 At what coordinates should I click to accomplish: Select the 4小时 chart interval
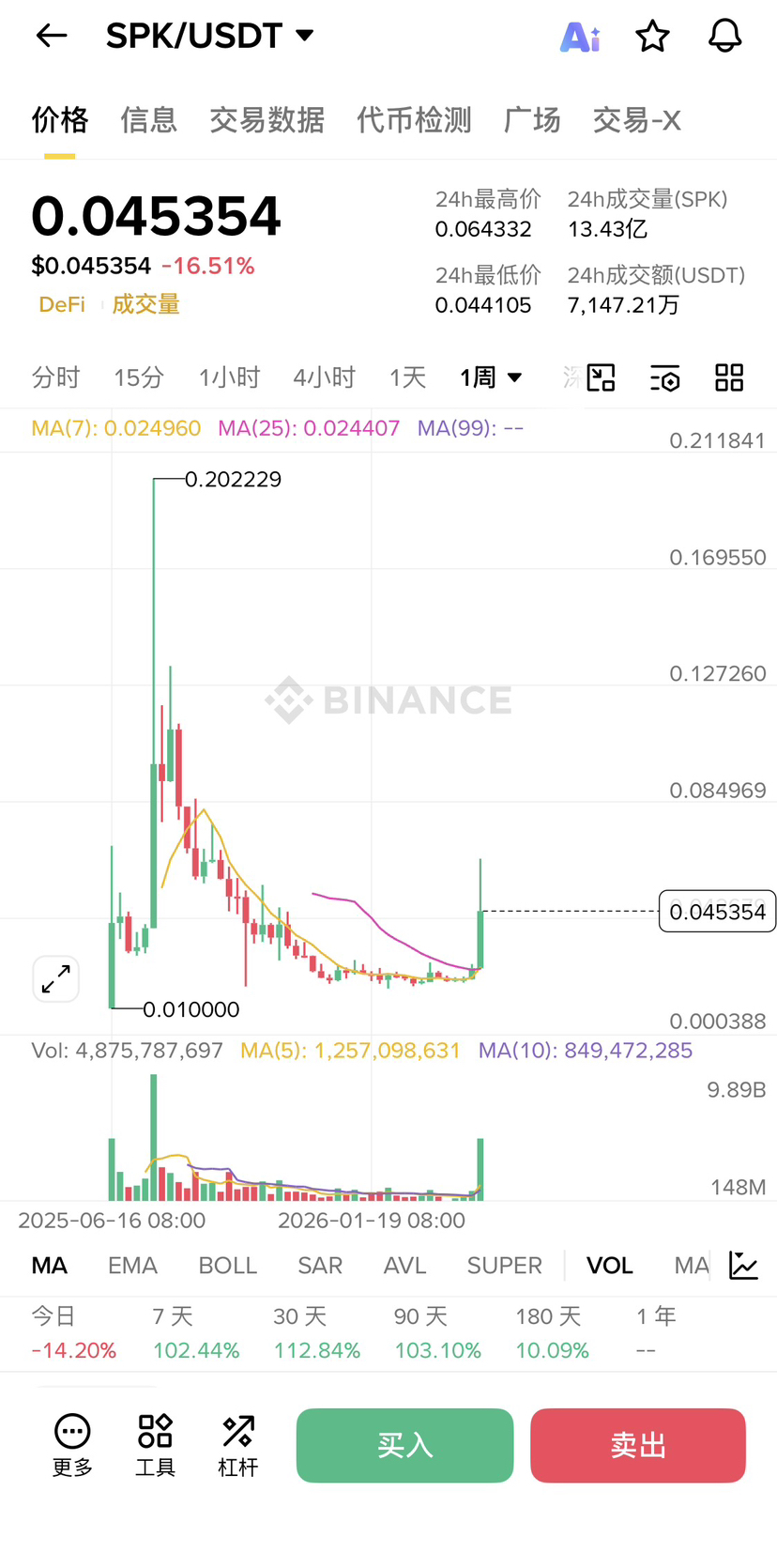324,377
